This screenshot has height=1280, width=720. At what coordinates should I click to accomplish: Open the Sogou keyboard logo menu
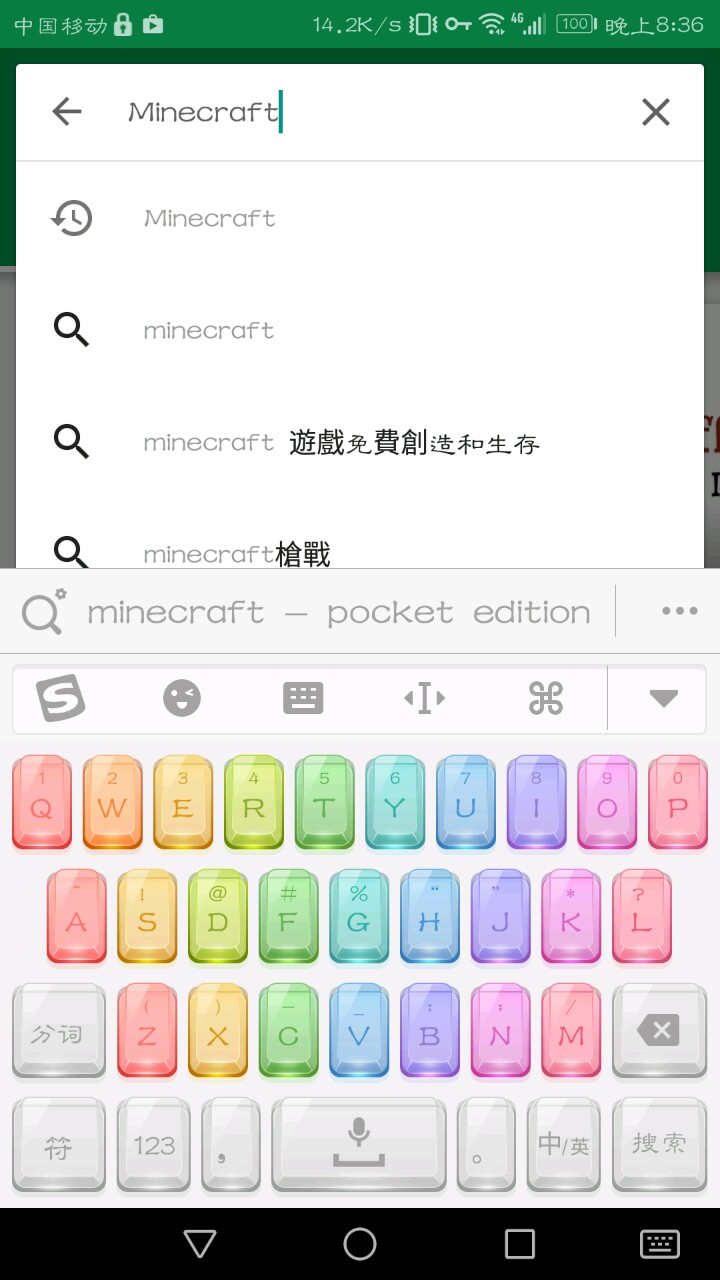[x=61, y=697]
